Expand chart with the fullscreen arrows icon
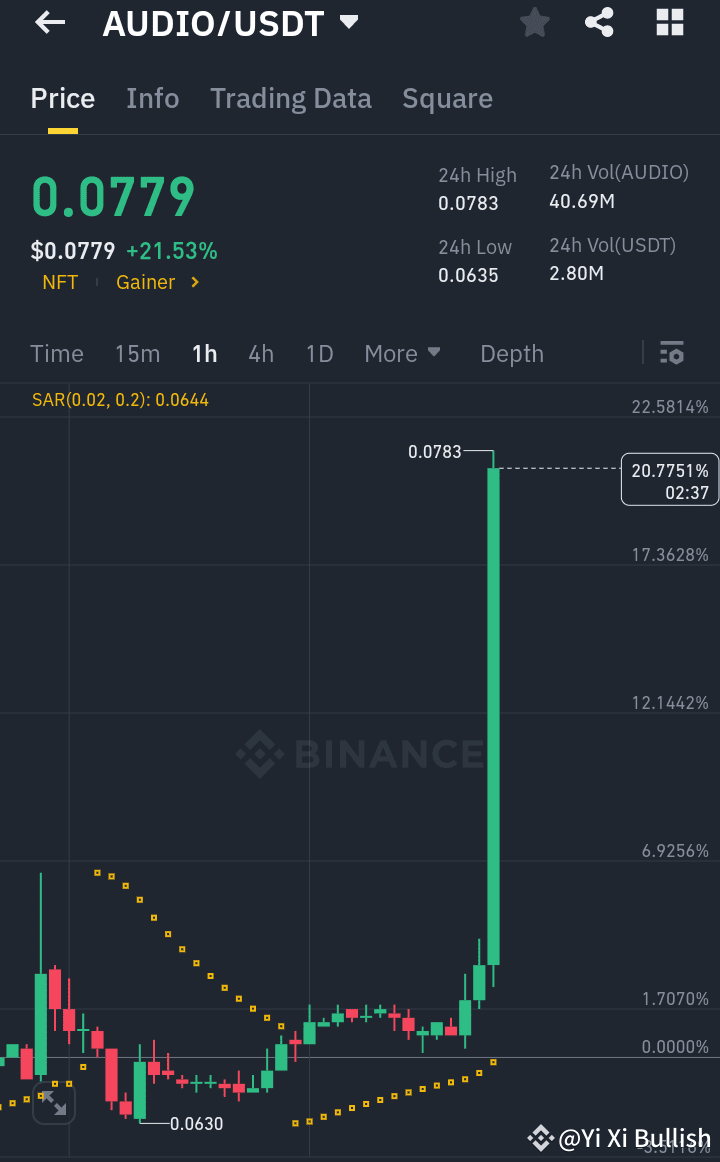 pyautogui.click(x=53, y=1103)
